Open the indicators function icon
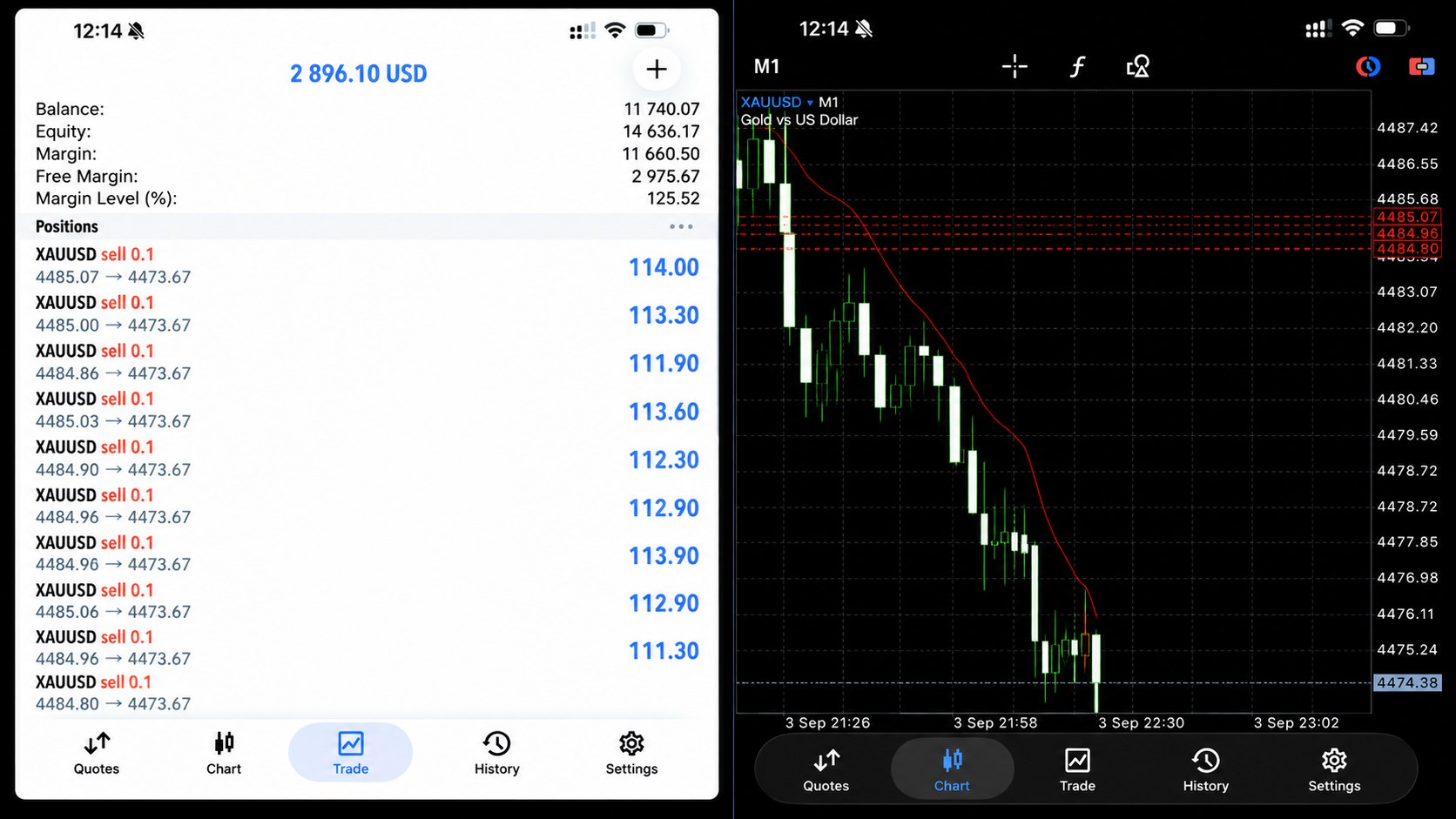Screen dimensions: 1456x819 [1077, 66]
